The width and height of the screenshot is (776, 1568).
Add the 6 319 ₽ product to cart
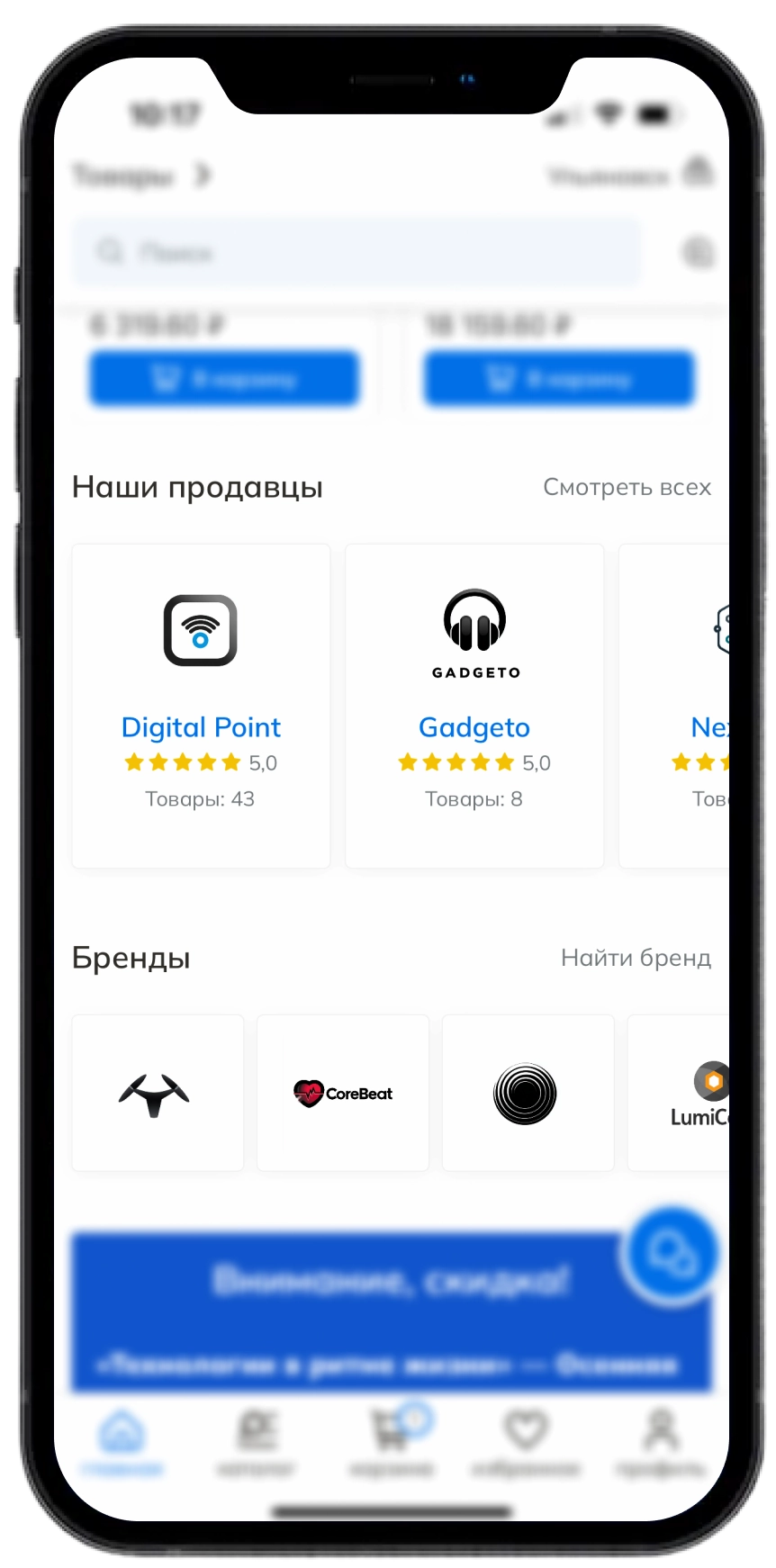point(224,379)
